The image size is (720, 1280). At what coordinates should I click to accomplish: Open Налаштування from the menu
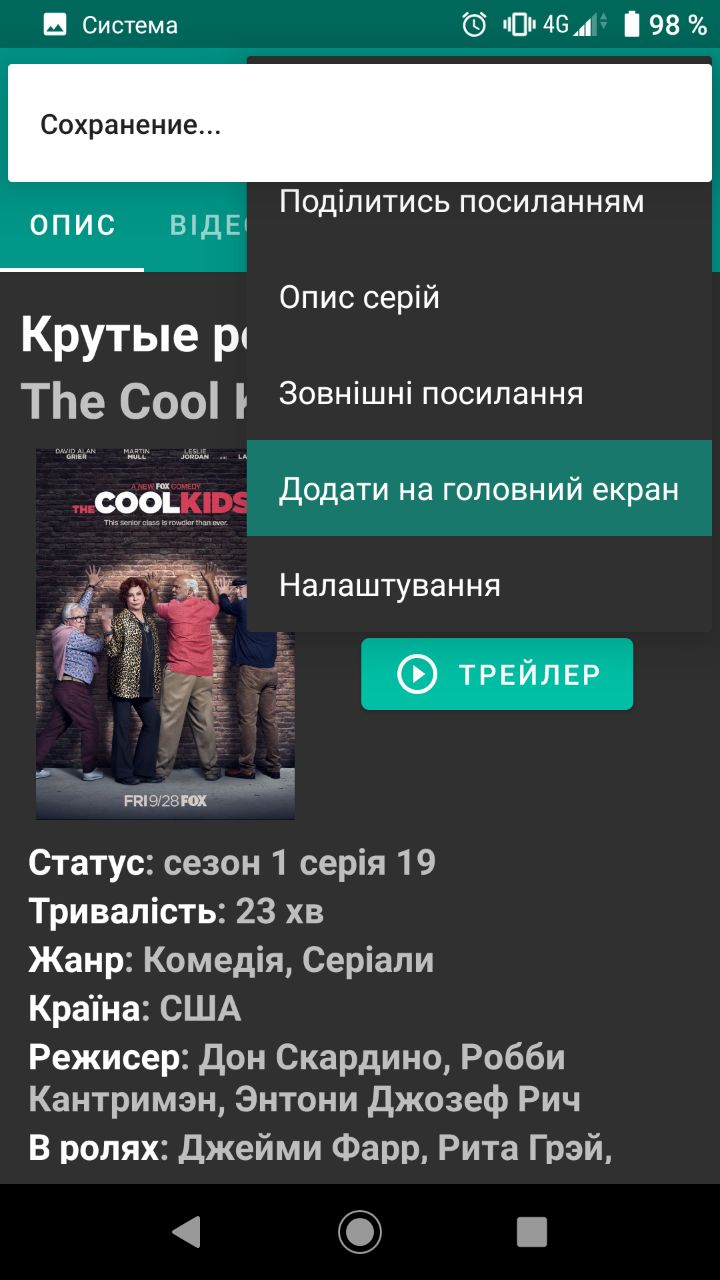click(390, 585)
